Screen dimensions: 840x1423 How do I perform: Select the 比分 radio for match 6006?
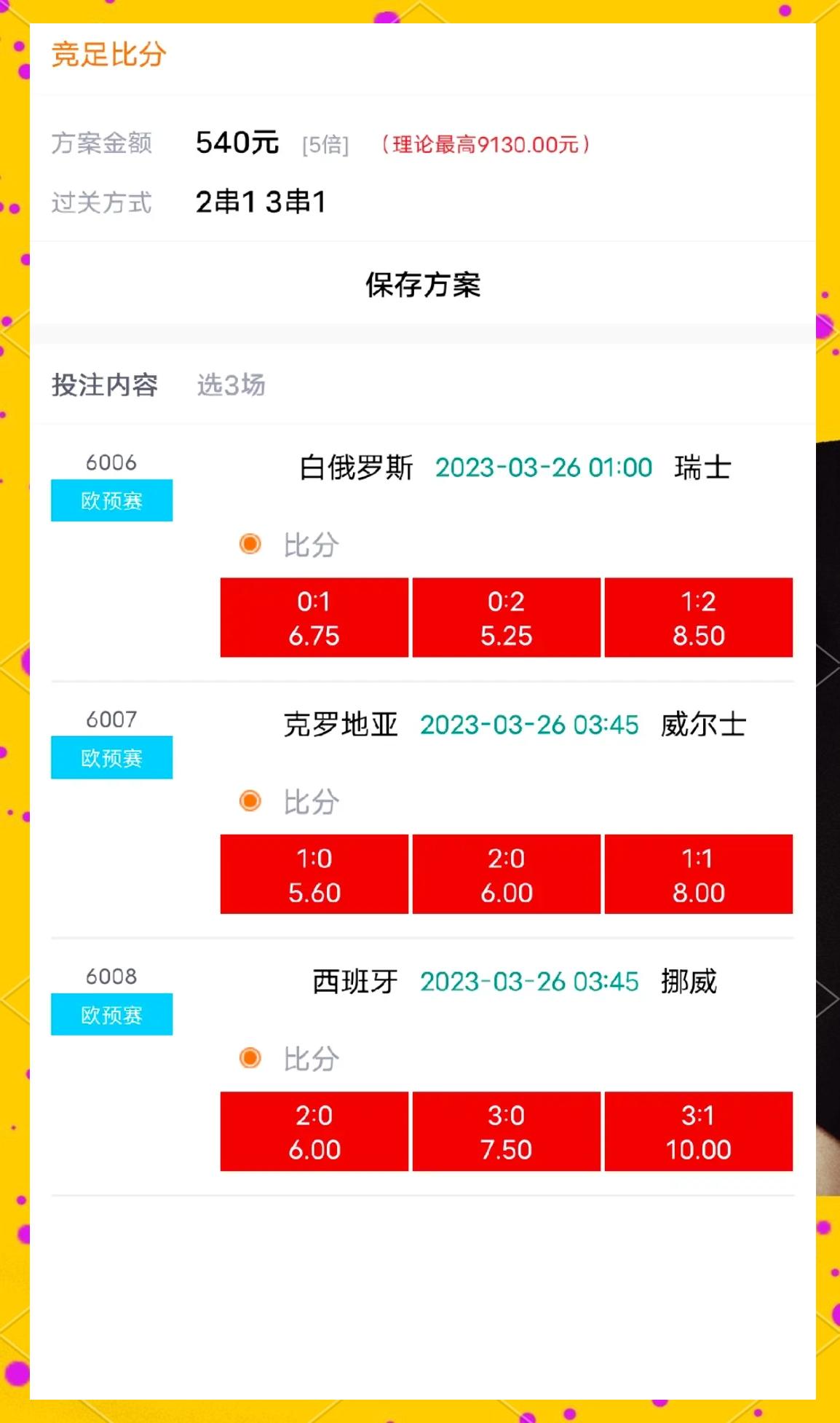click(250, 543)
